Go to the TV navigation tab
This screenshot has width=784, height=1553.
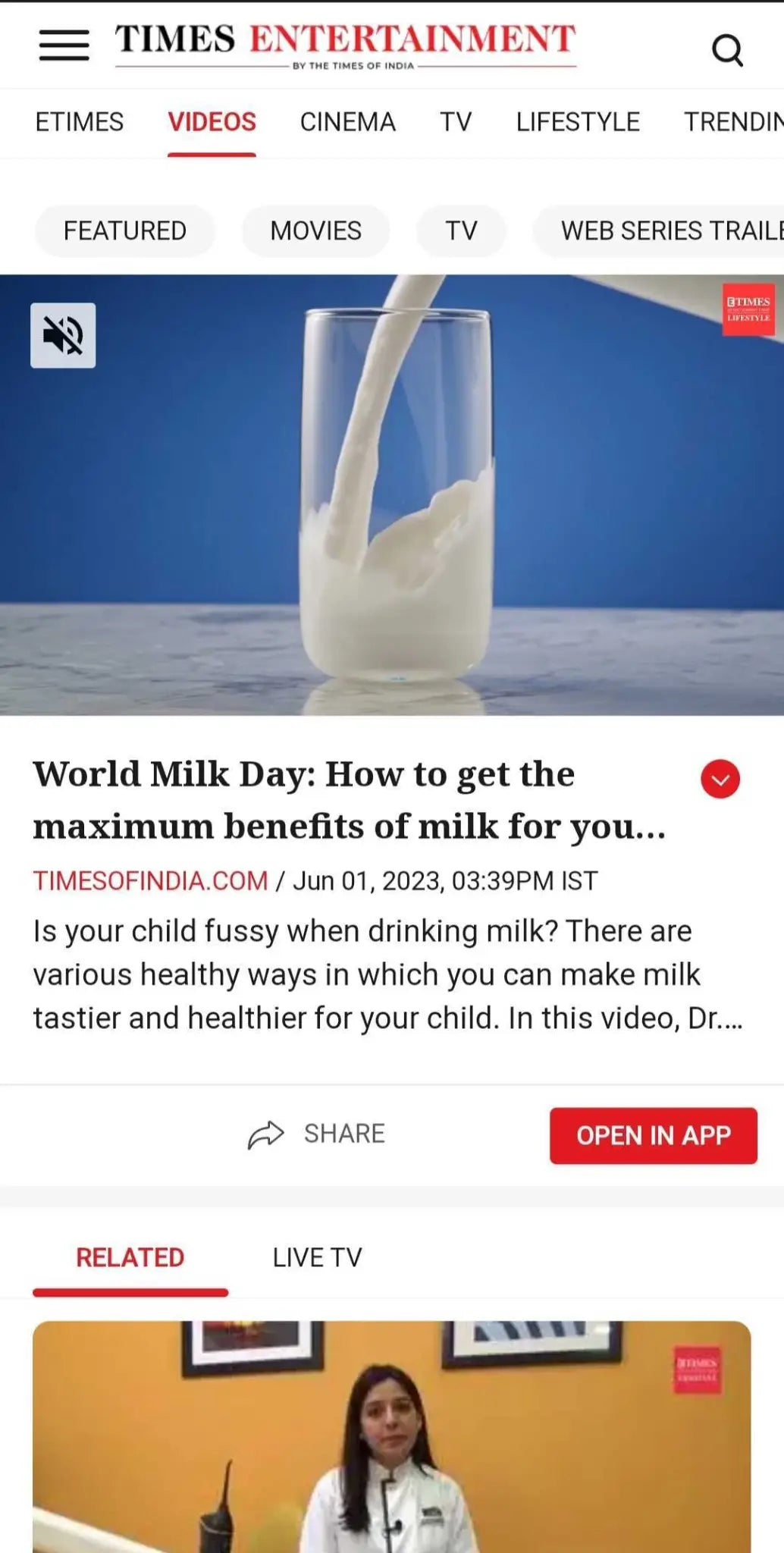pyautogui.click(x=456, y=122)
